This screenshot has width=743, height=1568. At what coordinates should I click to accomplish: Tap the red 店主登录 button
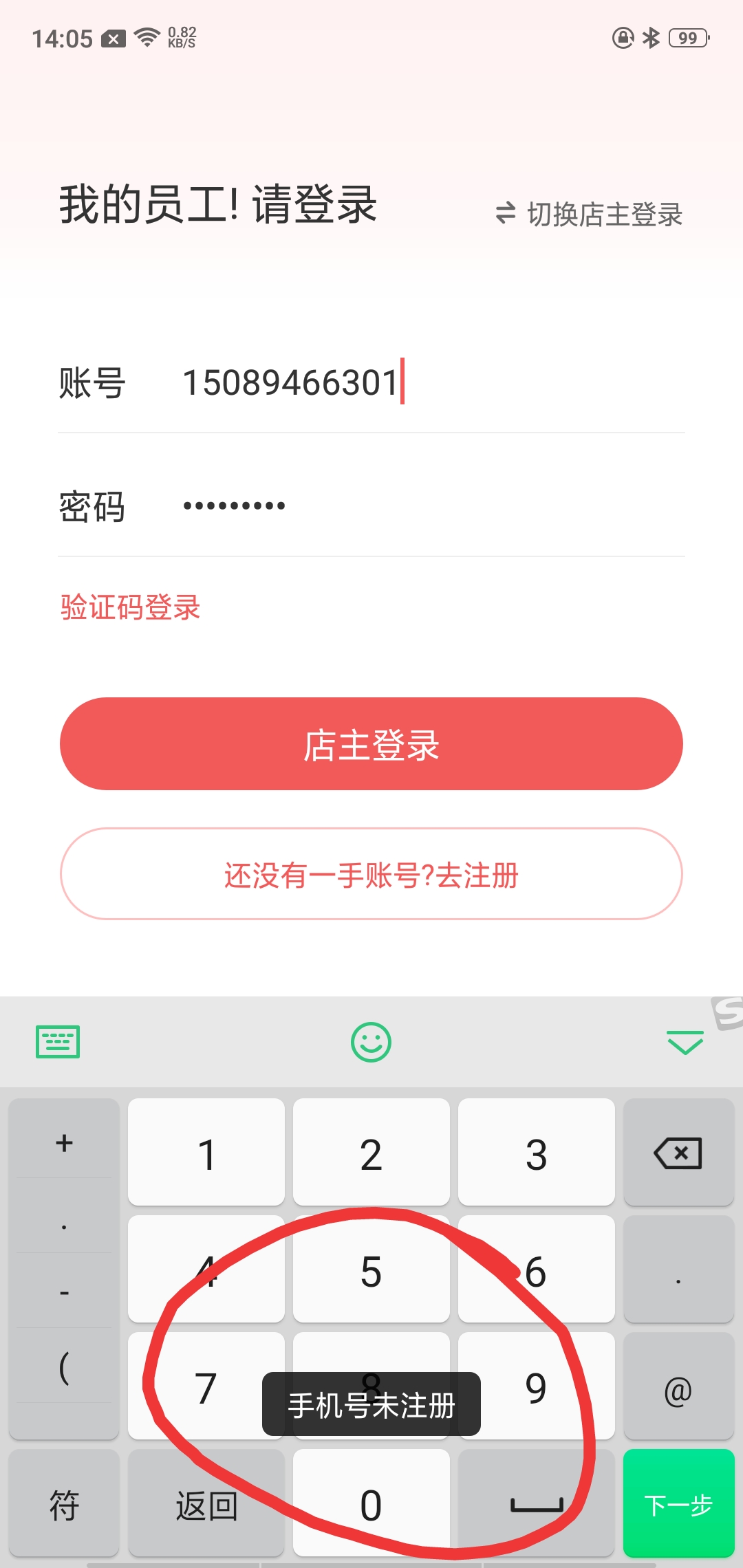tap(371, 744)
